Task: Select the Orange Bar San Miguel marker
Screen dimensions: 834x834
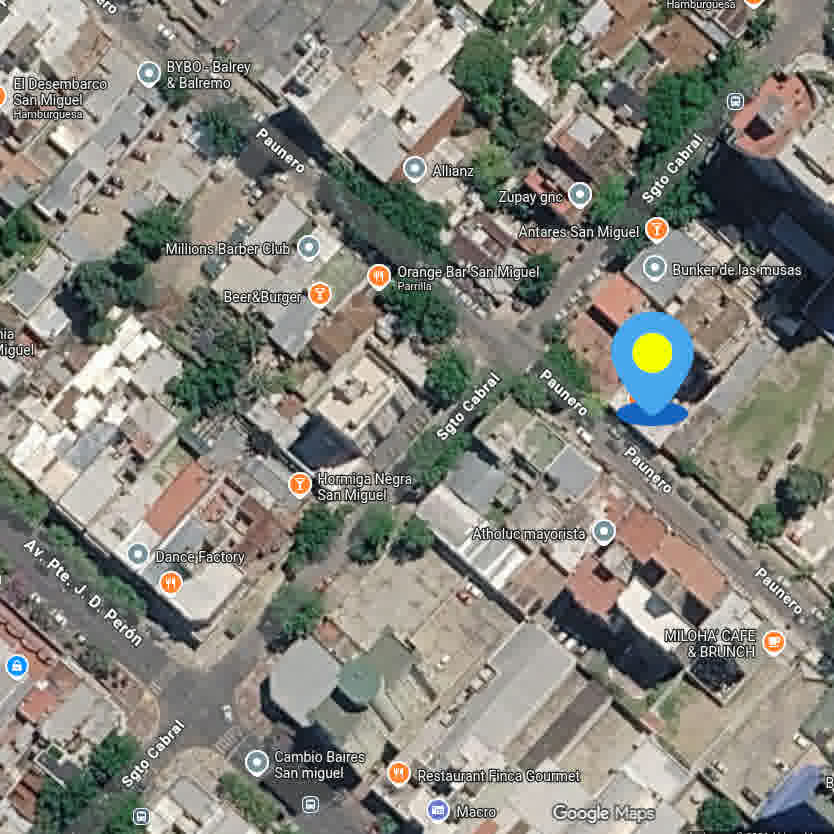Action: [x=379, y=275]
